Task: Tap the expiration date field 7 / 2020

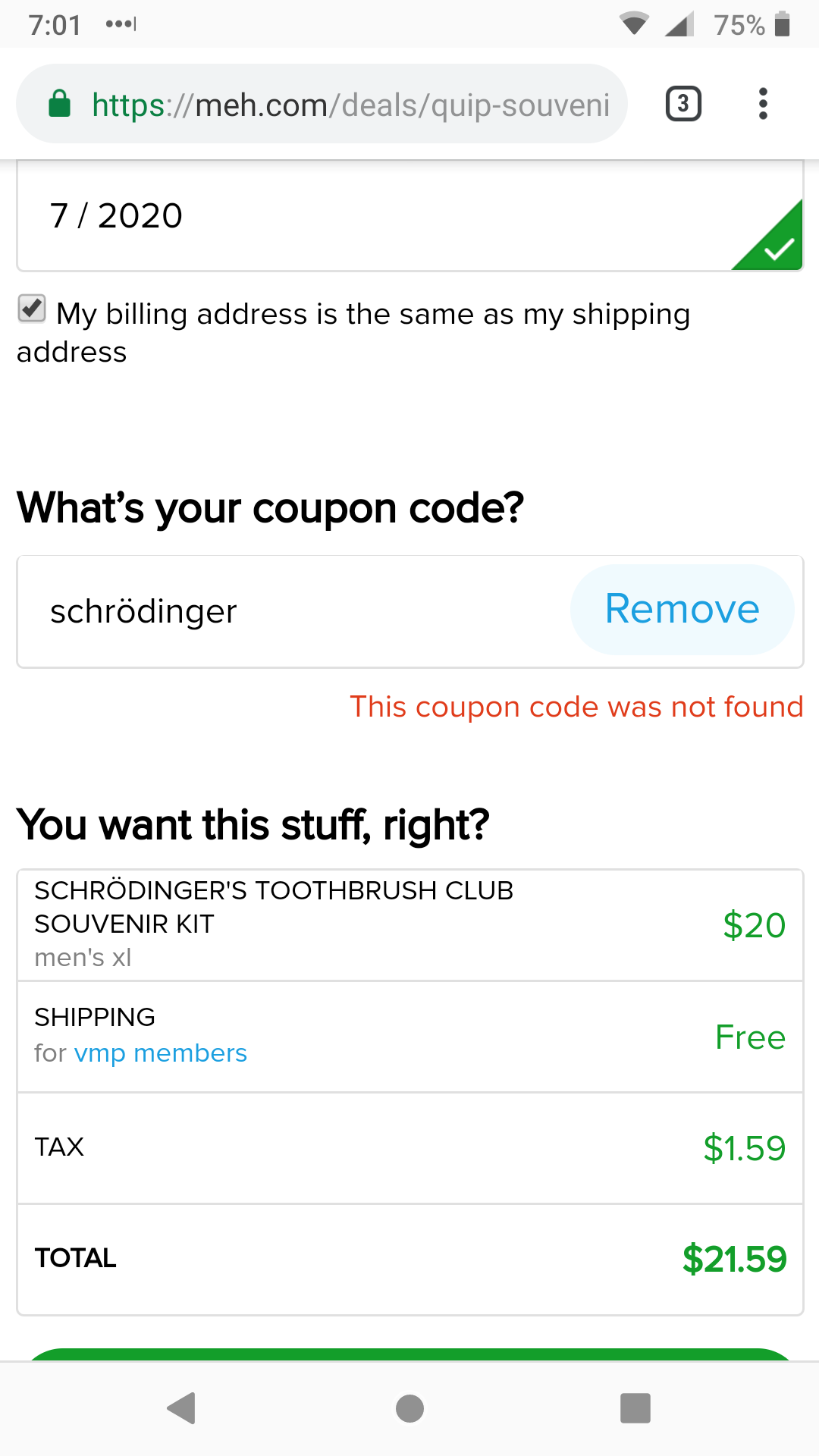Action: [x=364, y=216]
